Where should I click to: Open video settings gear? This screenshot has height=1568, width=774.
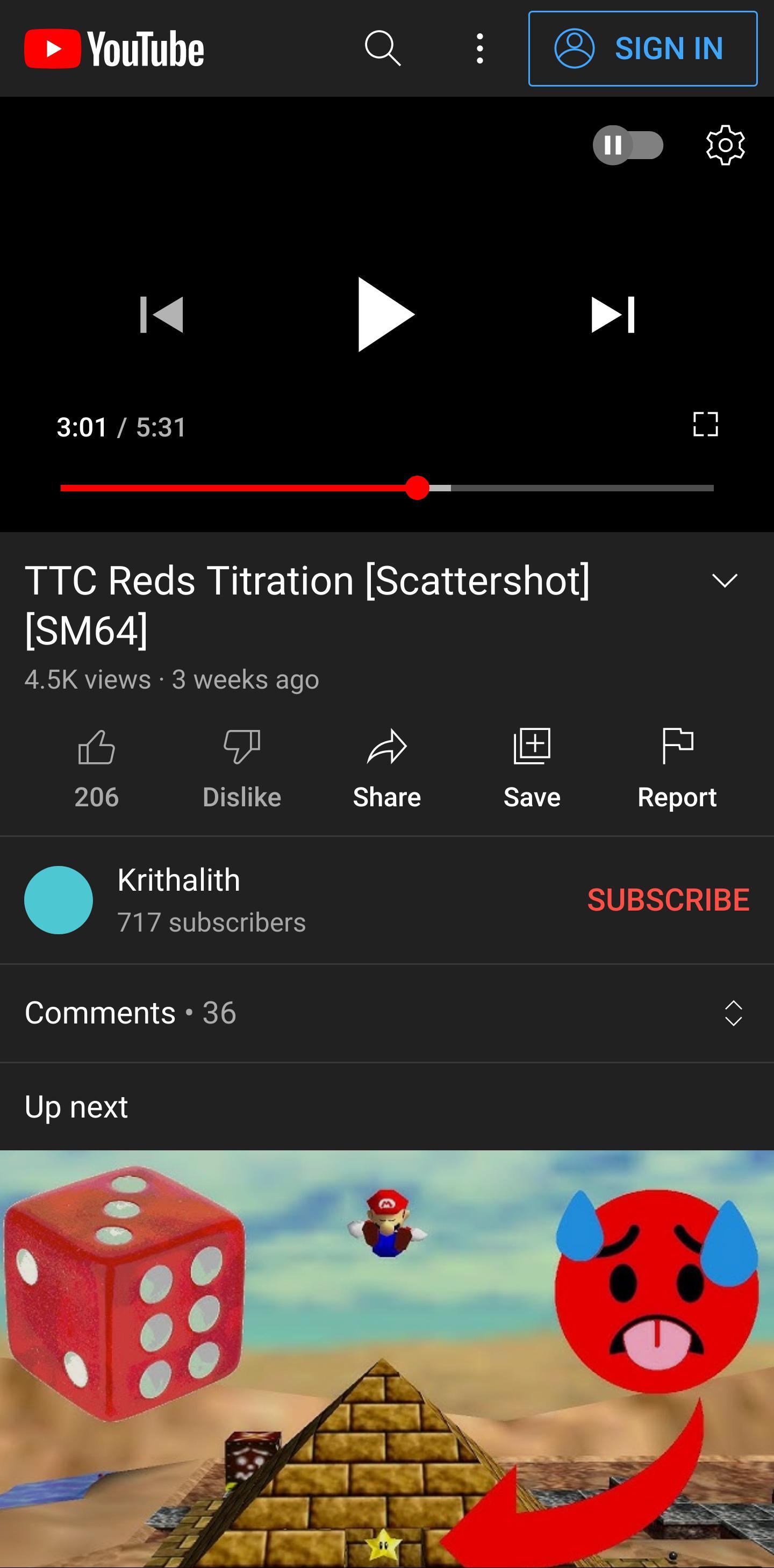(725, 145)
